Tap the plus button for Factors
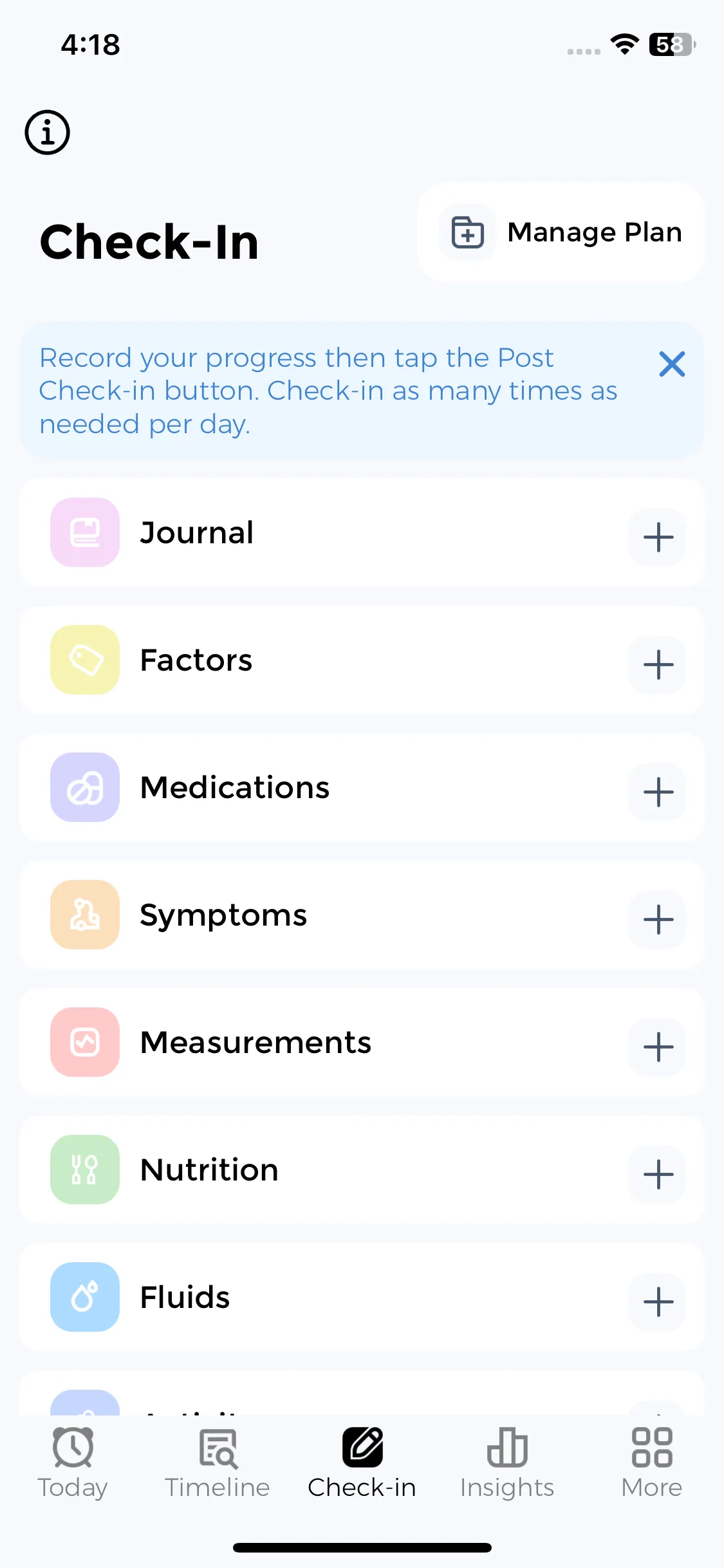724x1568 pixels. [658, 664]
